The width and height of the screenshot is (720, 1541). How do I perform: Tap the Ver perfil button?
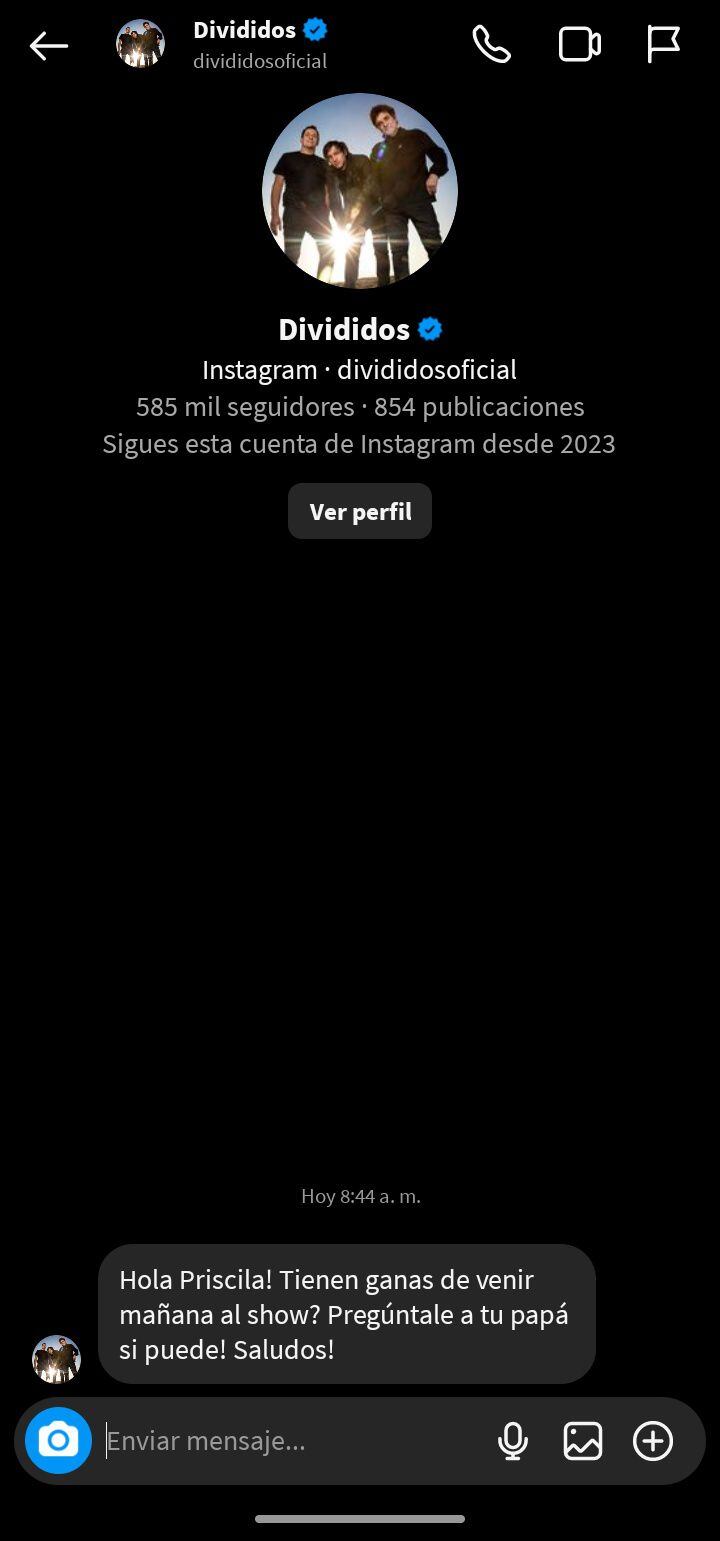[360, 511]
